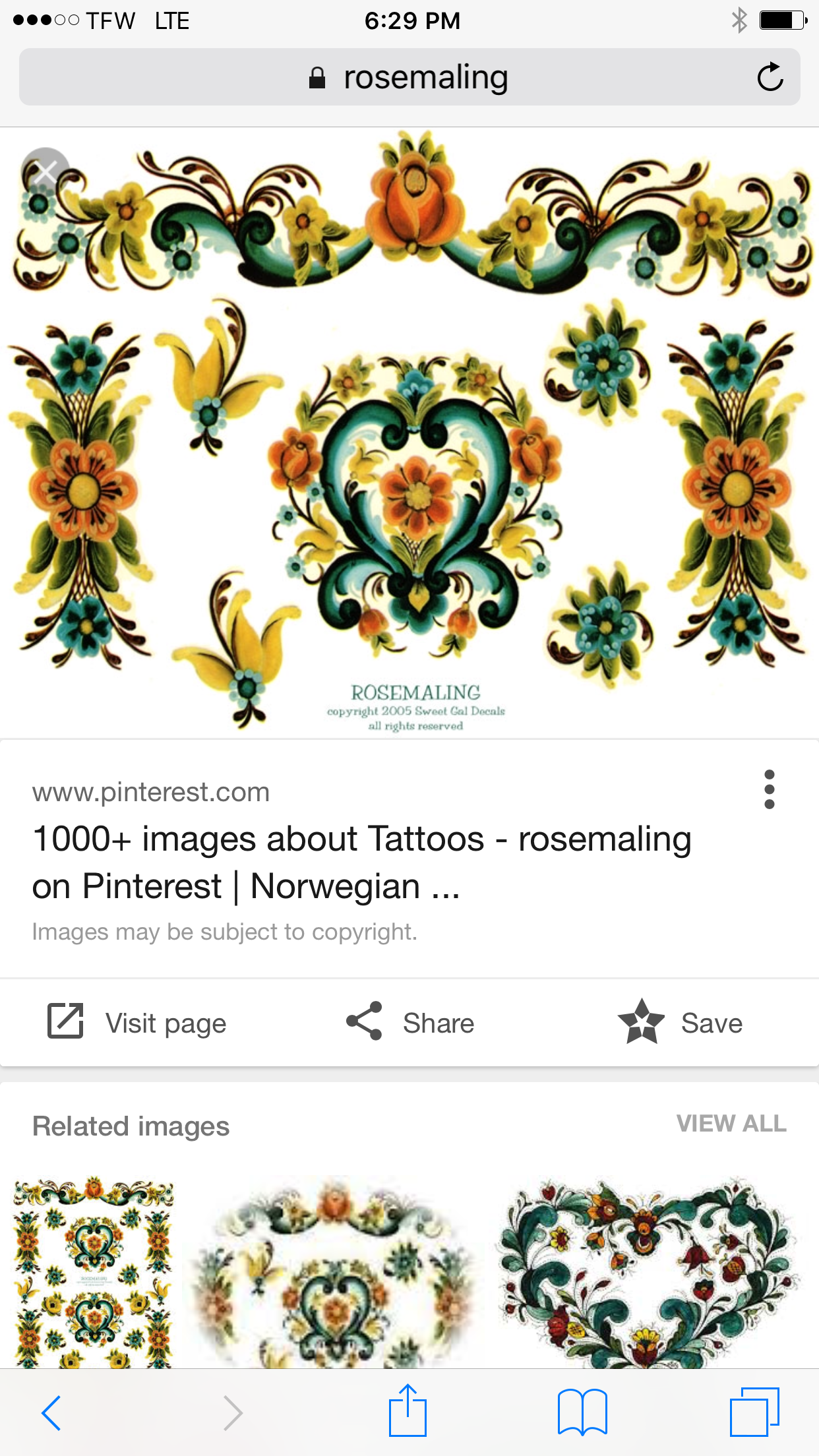
Task: Show open Safari tabs
Action: pos(754,1412)
